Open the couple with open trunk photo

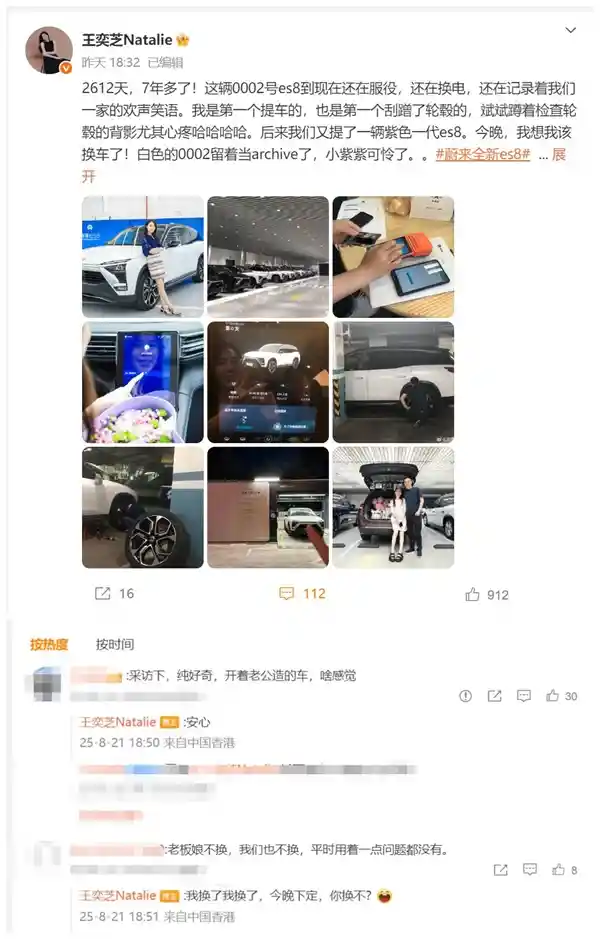click(x=393, y=507)
